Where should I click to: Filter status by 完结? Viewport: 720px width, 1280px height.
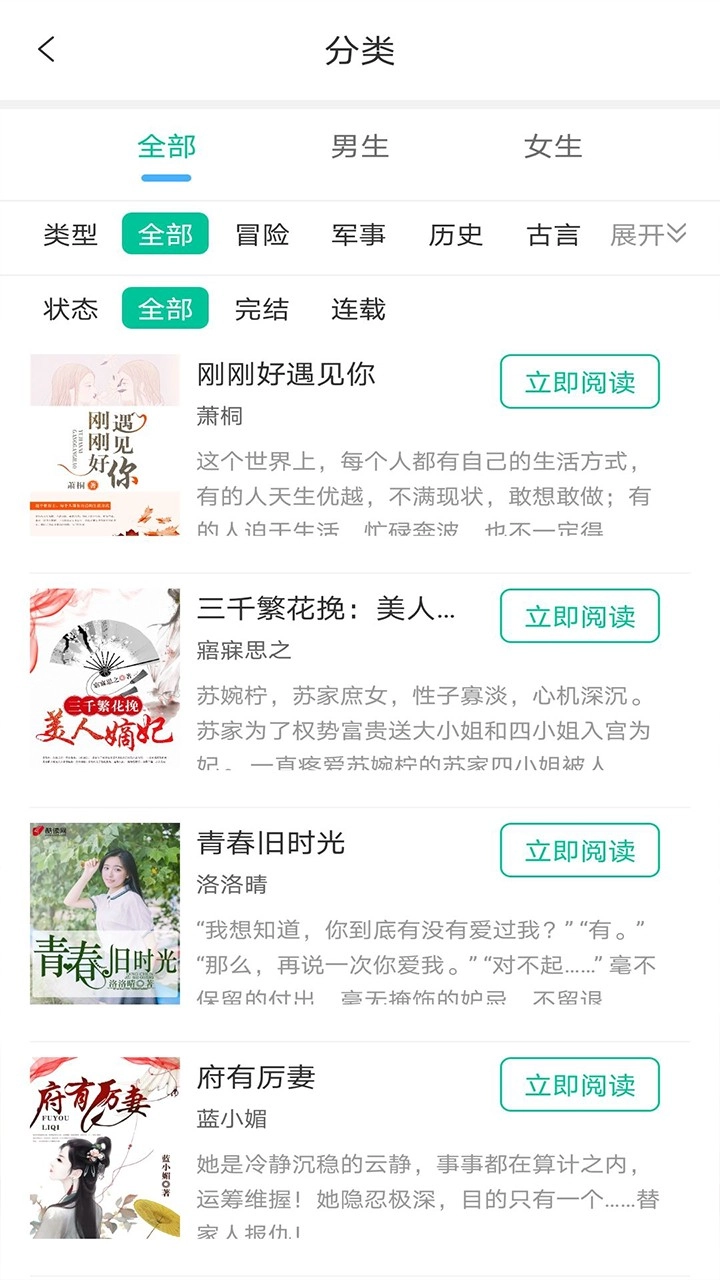click(262, 309)
